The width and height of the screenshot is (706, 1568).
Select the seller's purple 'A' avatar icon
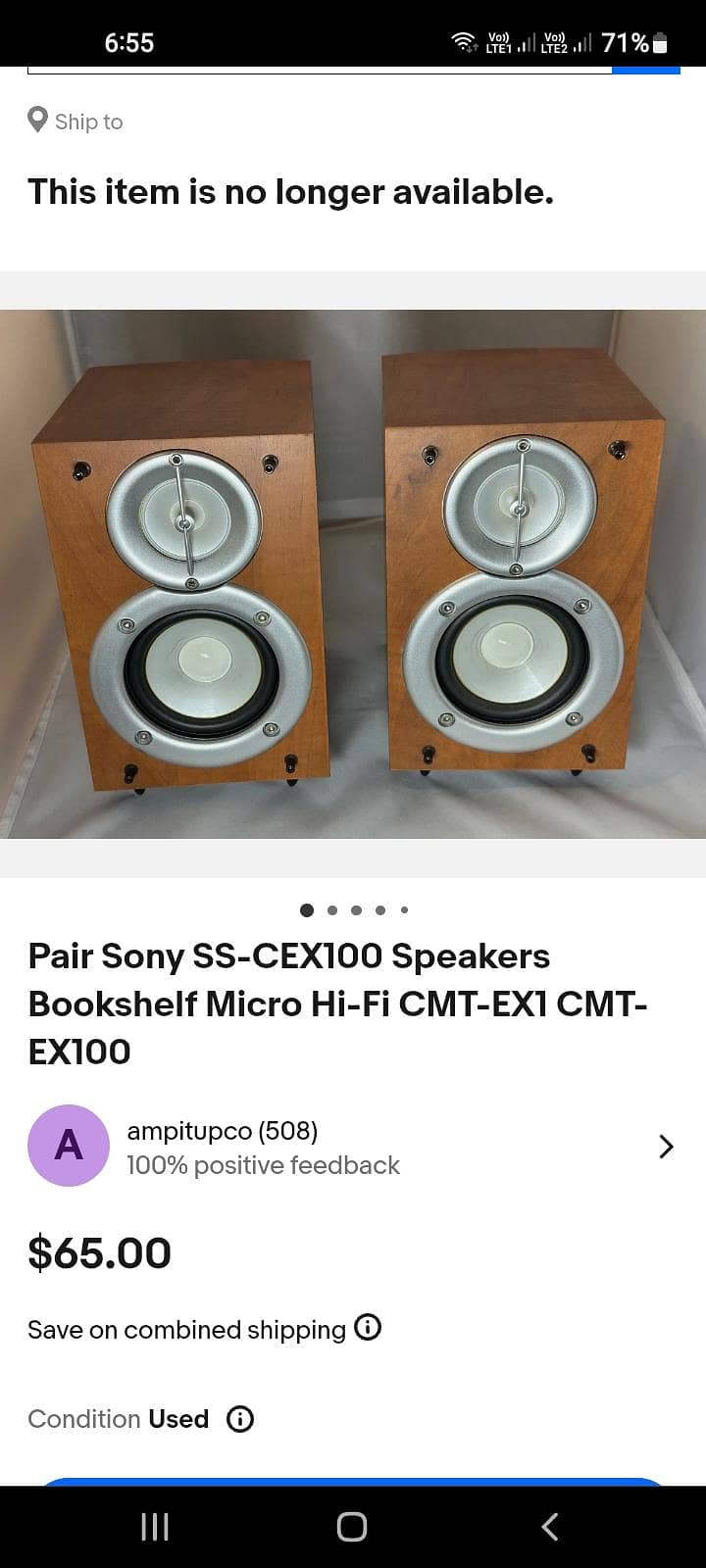pyautogui.click(x=69, y=1145)
